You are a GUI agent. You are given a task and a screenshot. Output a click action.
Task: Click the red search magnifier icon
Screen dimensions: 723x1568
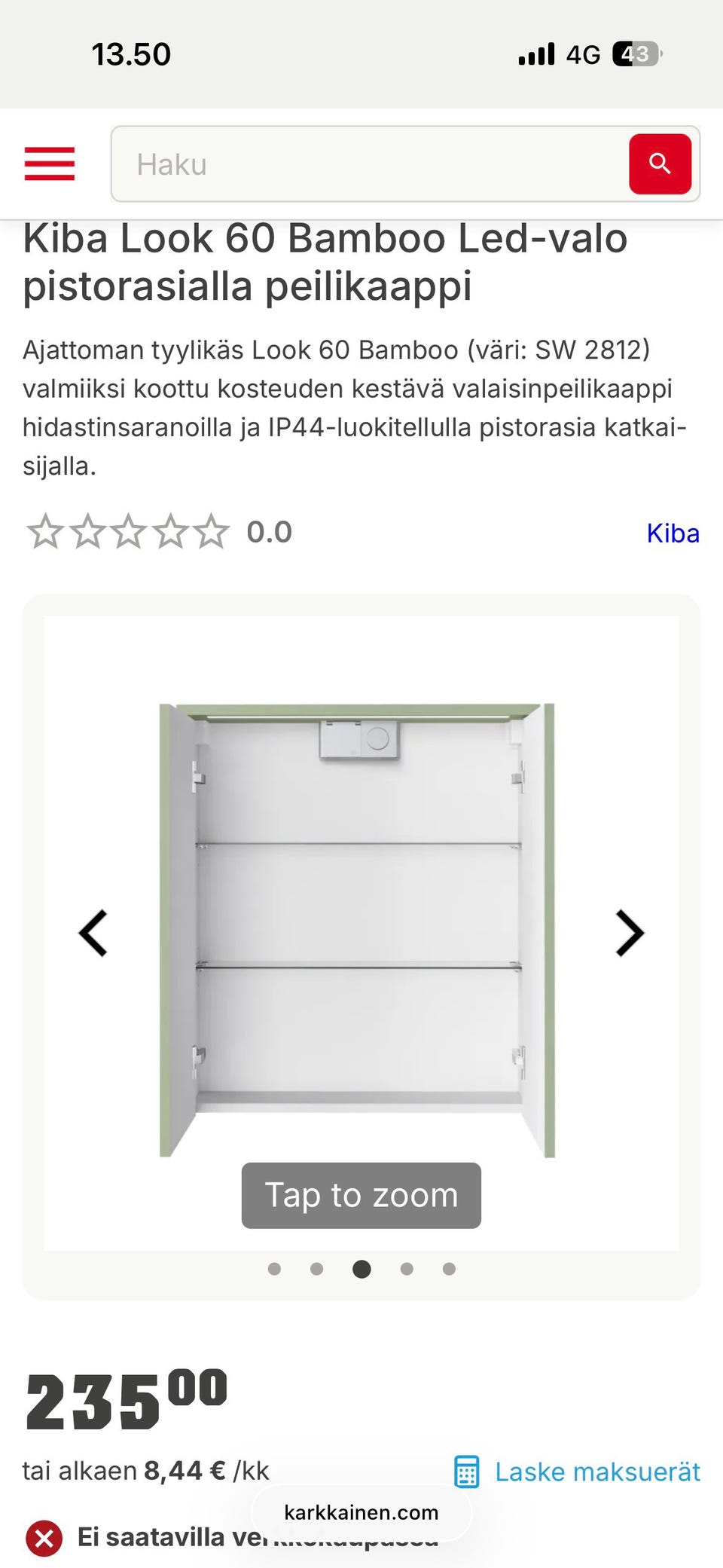pyautogui.click(x=660, y=164)
